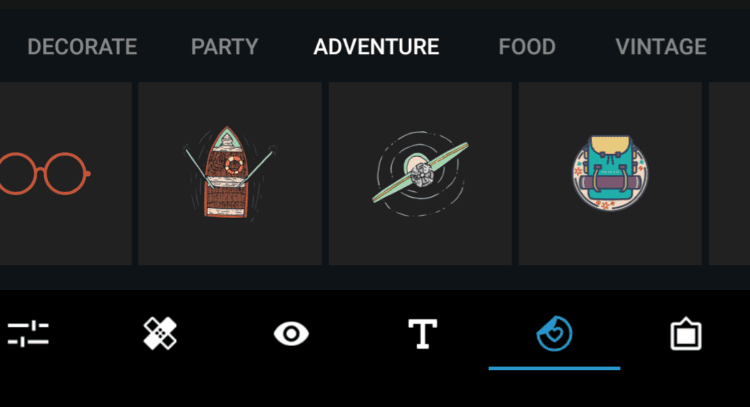Screen dimensions: 750x407
Task: Select the stickers tool
Action: pos(554,334)
